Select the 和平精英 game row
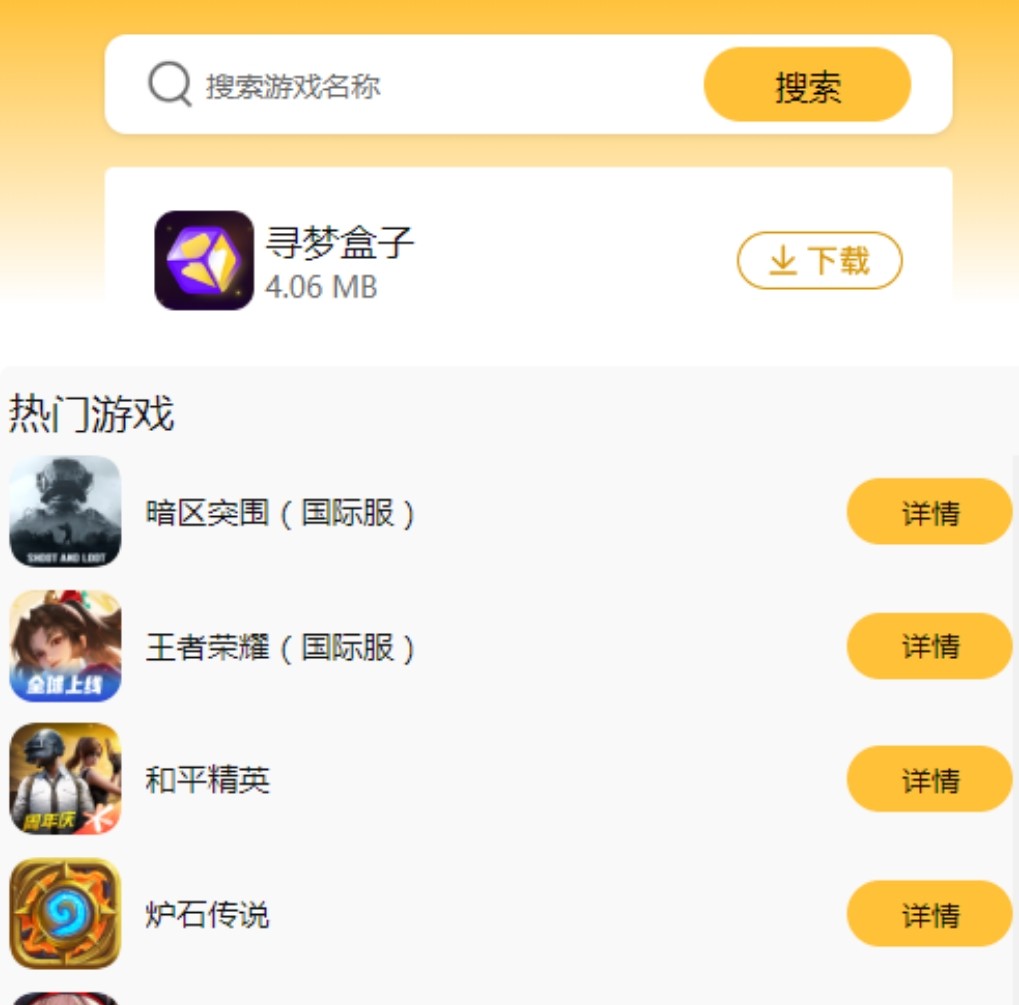Image resolution: width=1019 pixels, height=1005 pixels. pos(208,780)
